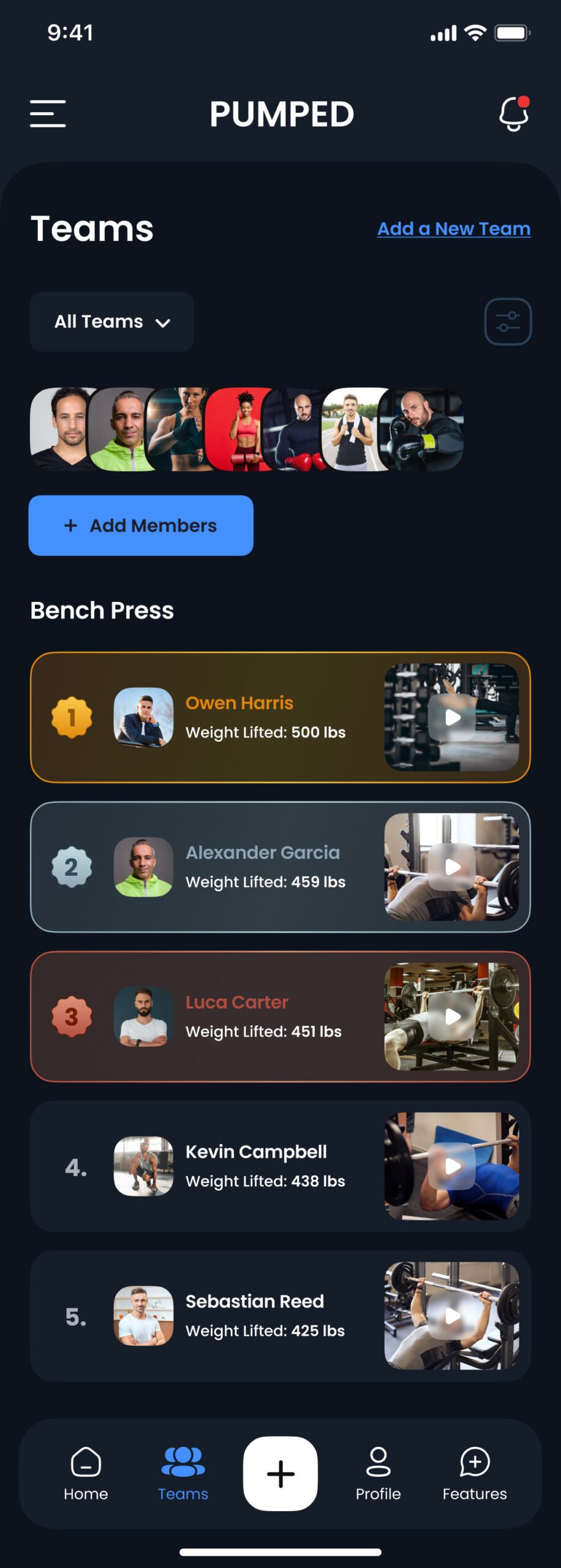The width and height of the screenshot is (561, 1568).
Task: Switch to the Home tab
Action: pyautogui.click(x=86, y=1474)
